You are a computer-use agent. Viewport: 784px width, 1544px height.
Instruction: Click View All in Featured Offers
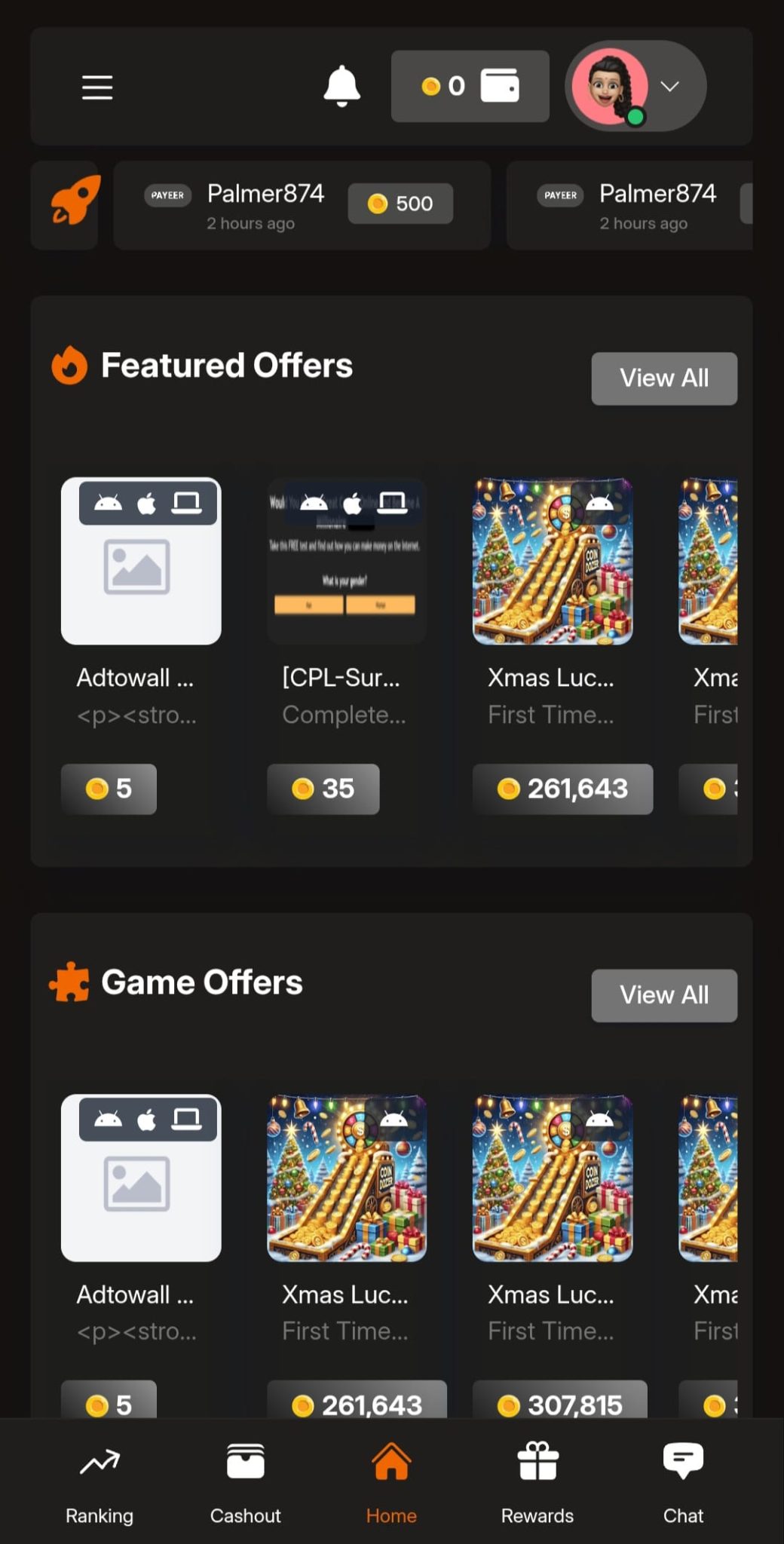(663, 378)
